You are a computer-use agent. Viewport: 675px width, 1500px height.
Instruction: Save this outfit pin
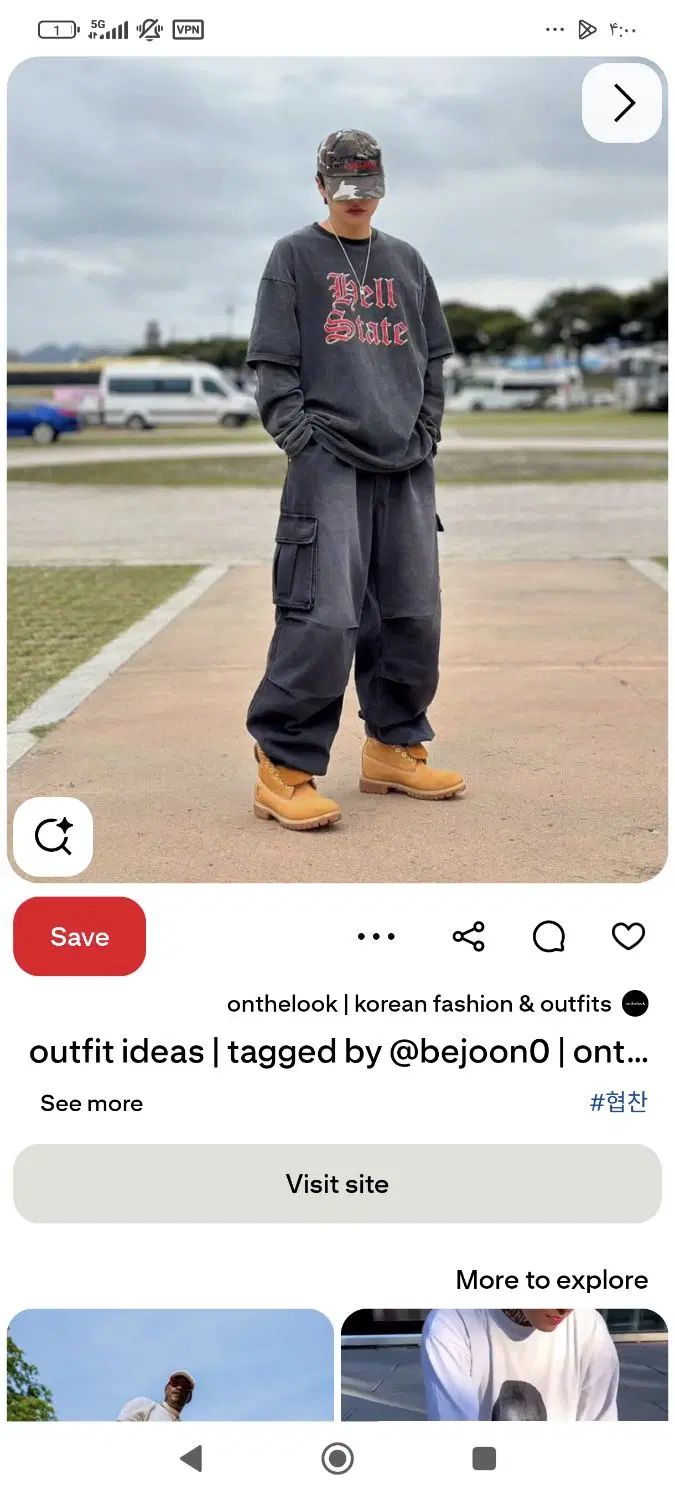pyautogui.click(x=79, y=936)
